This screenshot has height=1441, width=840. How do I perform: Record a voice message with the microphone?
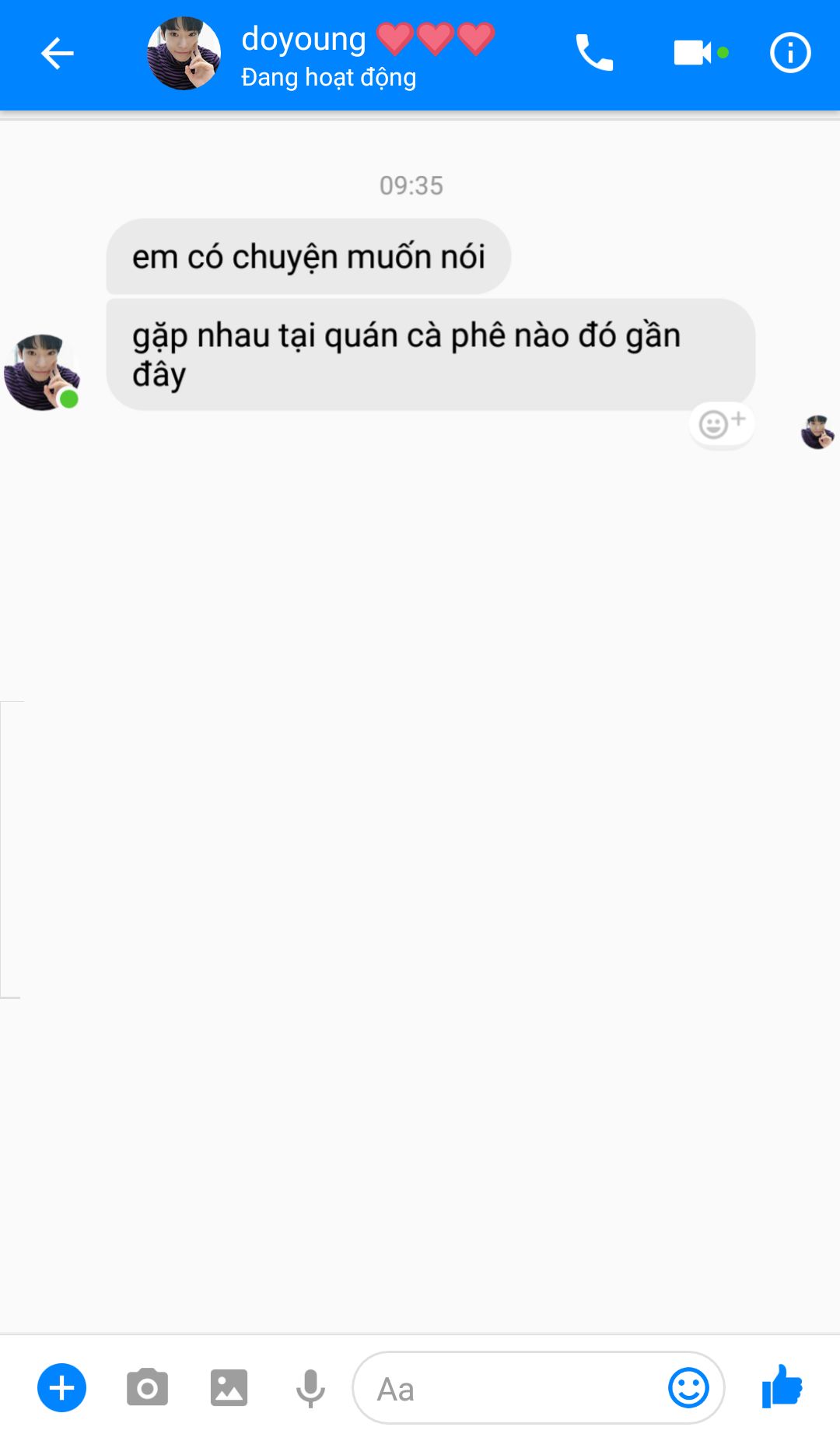point(310,1388)
